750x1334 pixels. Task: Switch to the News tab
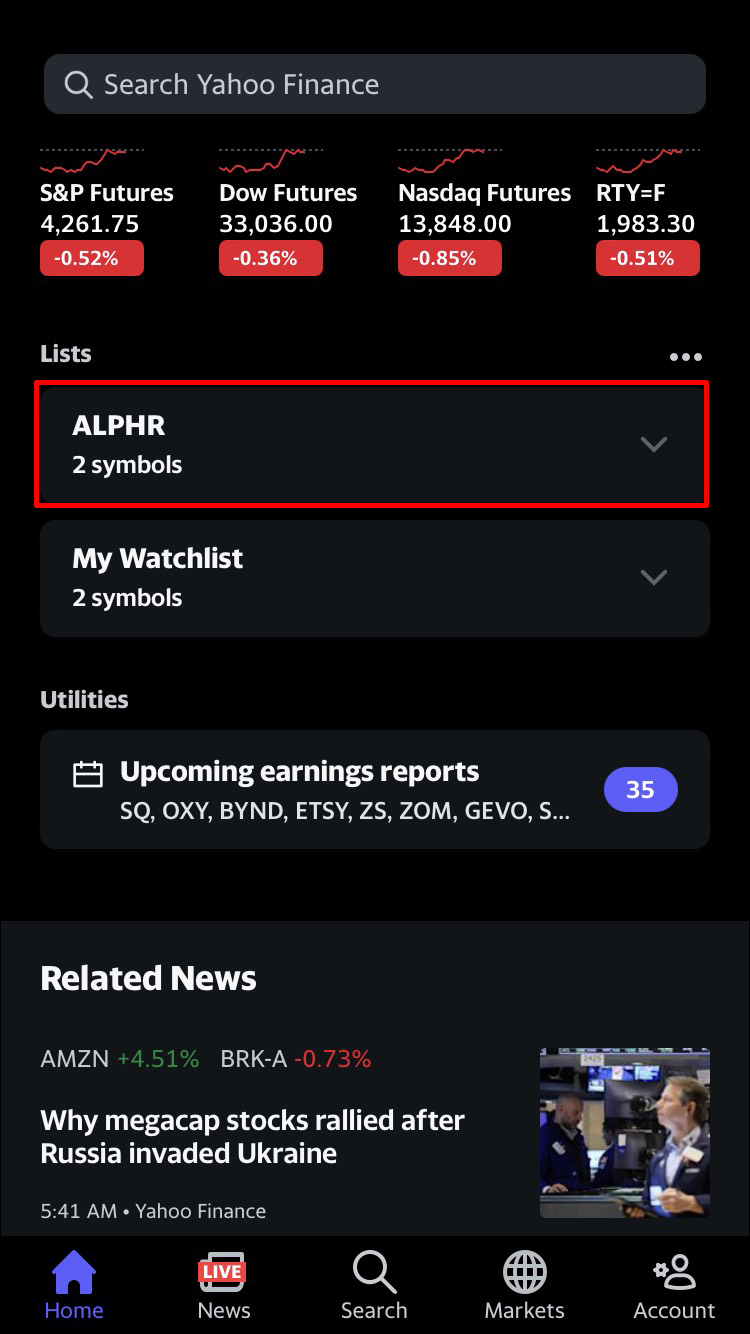tap(224, 1286)
